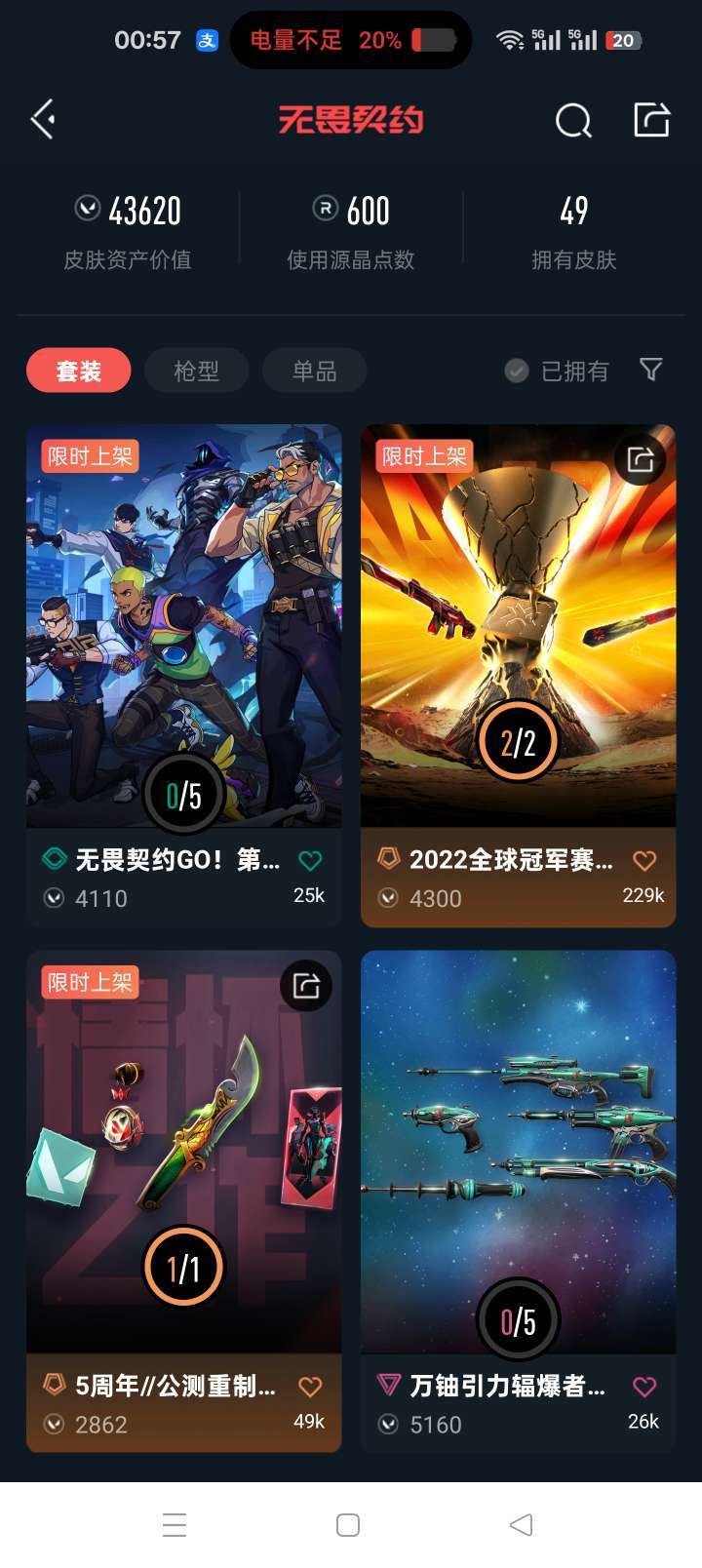Share this page via header share icon
702x1568 pixels.
(x=651, y=120)
